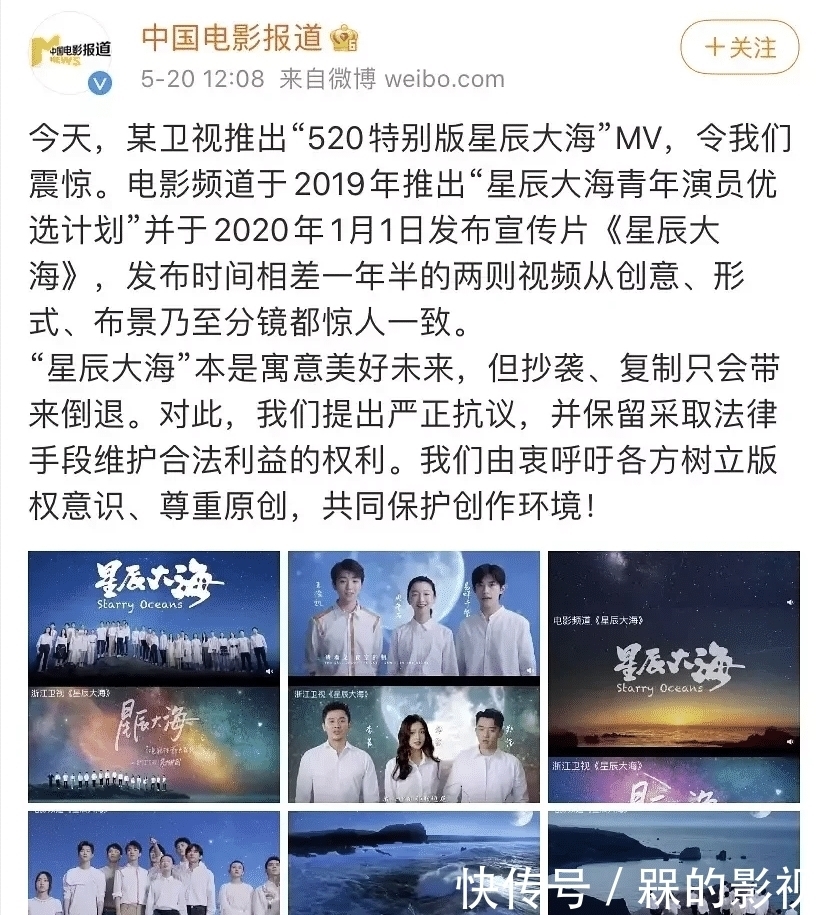Click the gold medal badge beside account name
This screenshot has height=915, width=826.
[x=343, y=36]
